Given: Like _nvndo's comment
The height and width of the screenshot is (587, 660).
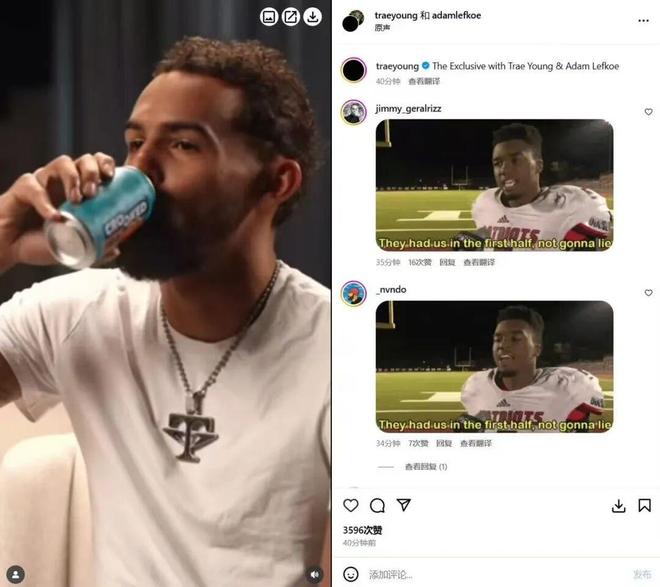Looking at the screenshot, I should (x=648, y=293).
